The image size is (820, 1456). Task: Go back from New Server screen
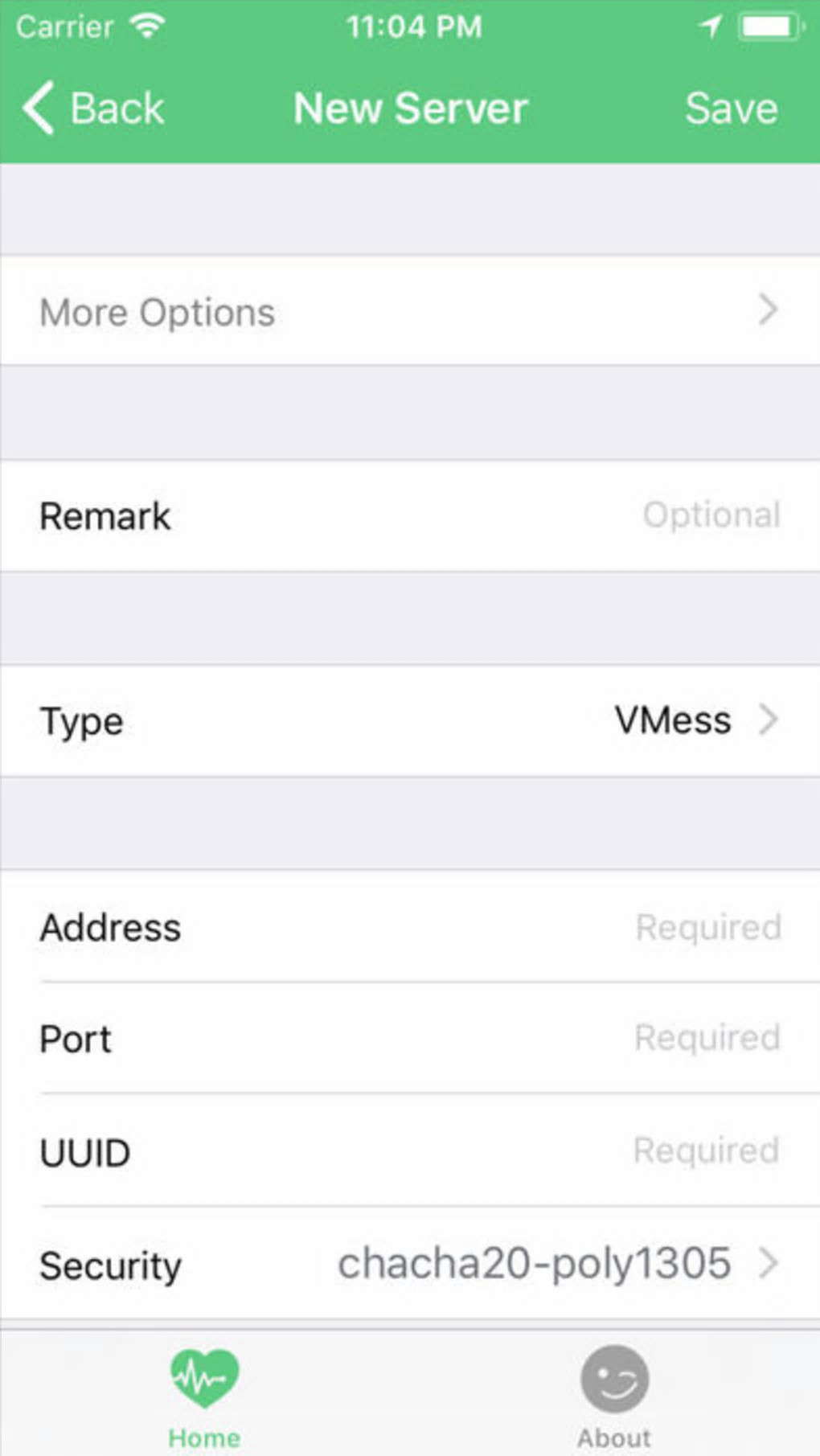point(93,108)
